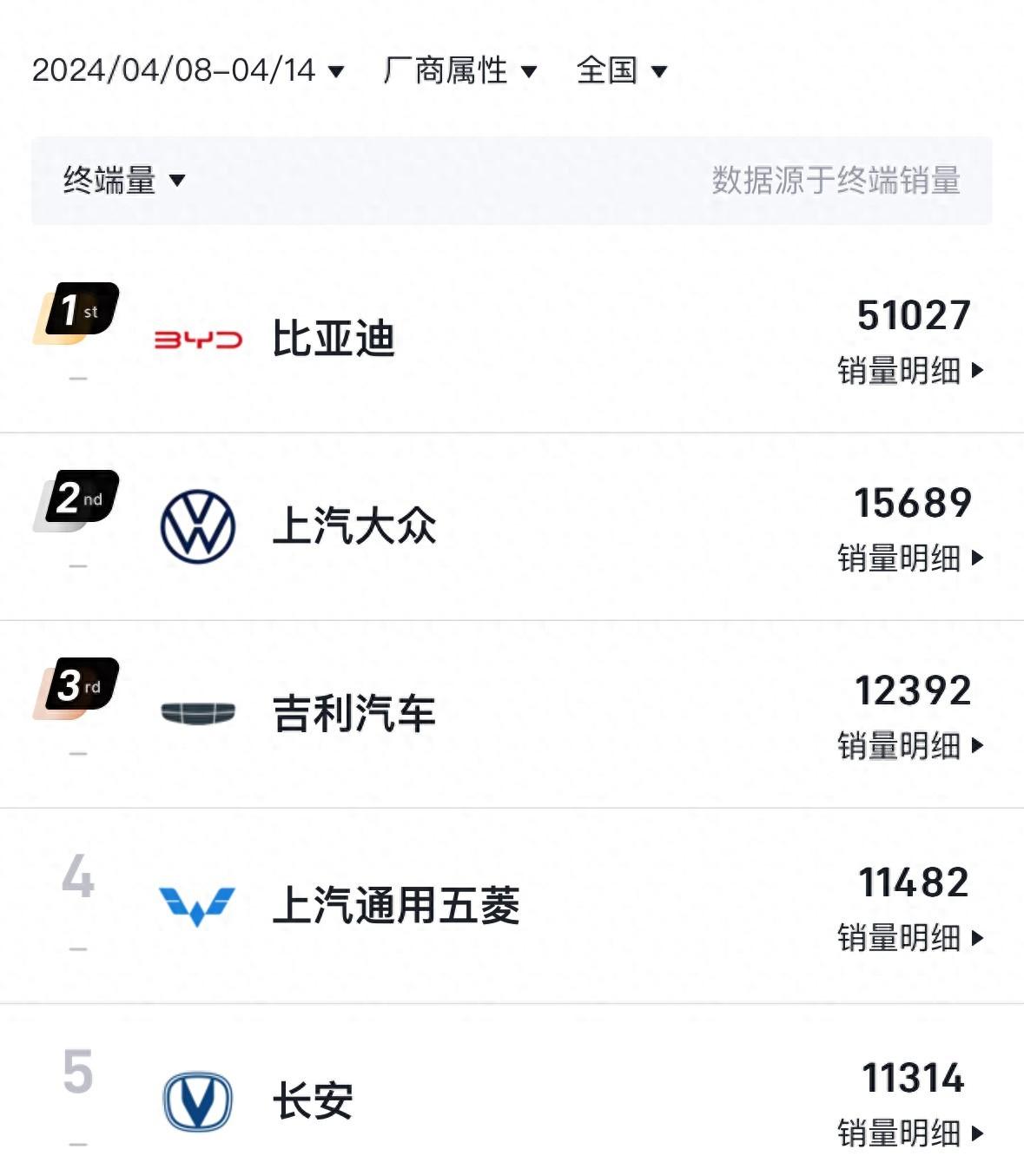Open 销量明细 for 比亚迪
The image size is (1024, 1176).
909,371
